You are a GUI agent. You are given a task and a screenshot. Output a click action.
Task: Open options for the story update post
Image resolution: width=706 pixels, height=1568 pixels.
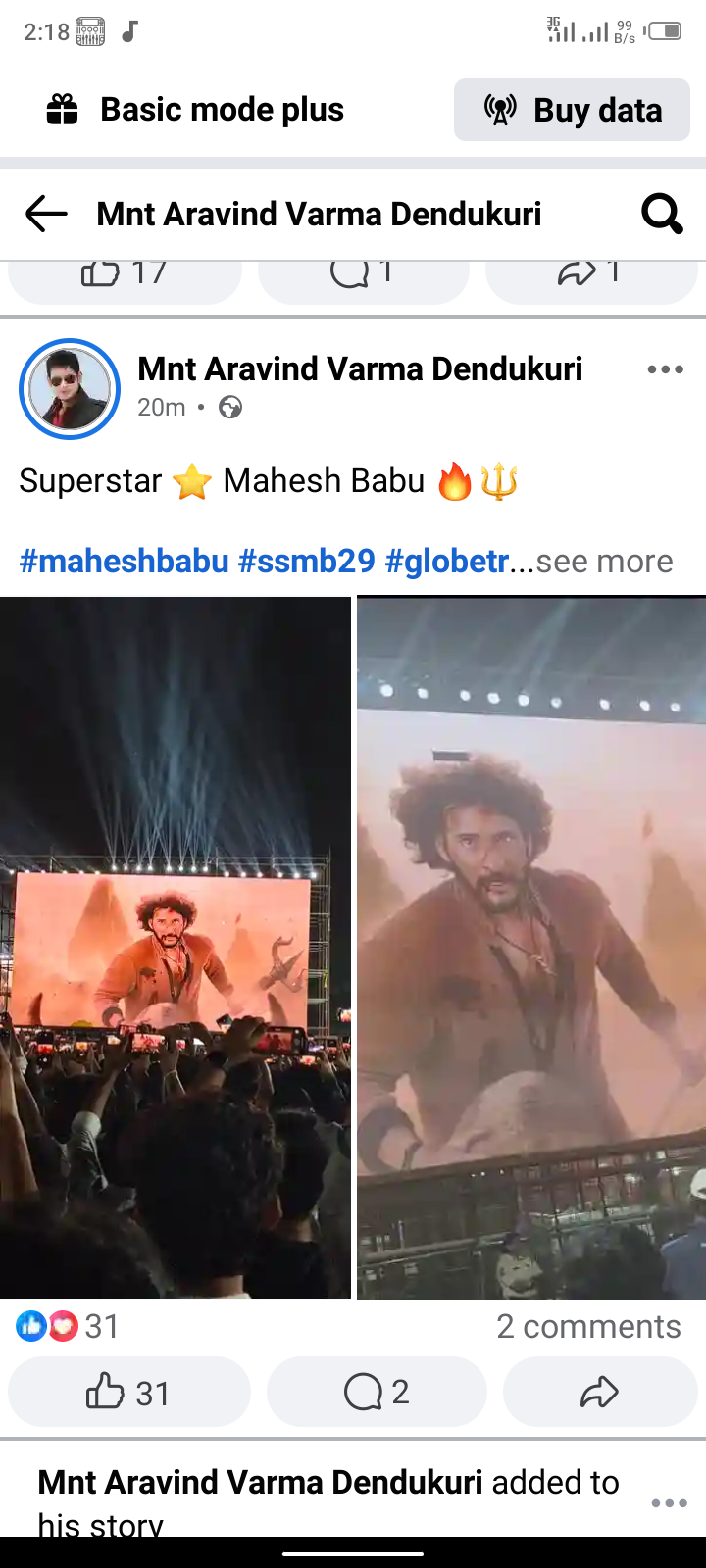[669, 1503]
